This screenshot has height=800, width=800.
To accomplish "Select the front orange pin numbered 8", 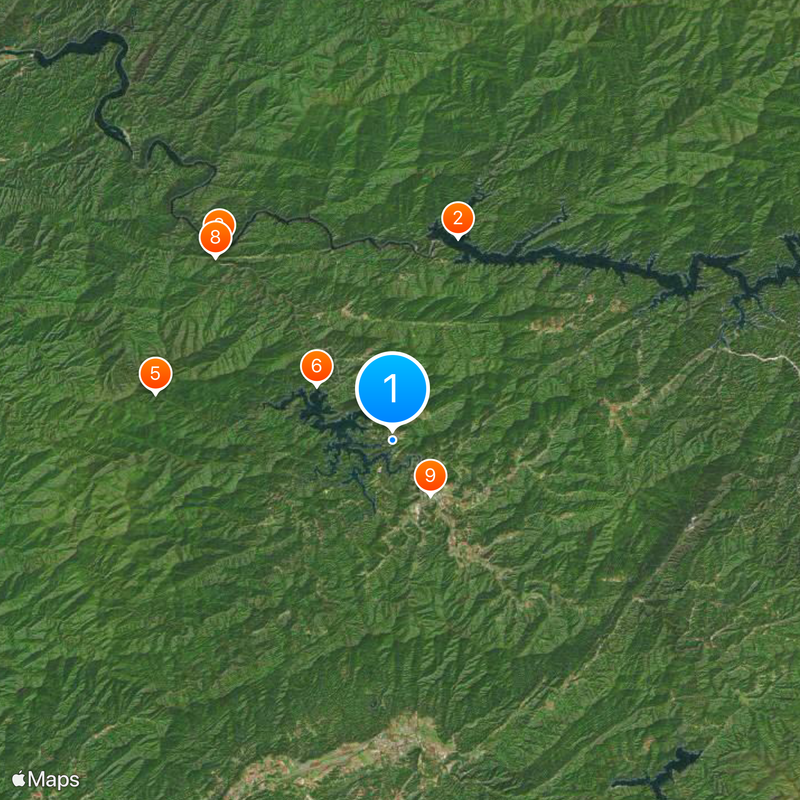I will tap(214, 240).
